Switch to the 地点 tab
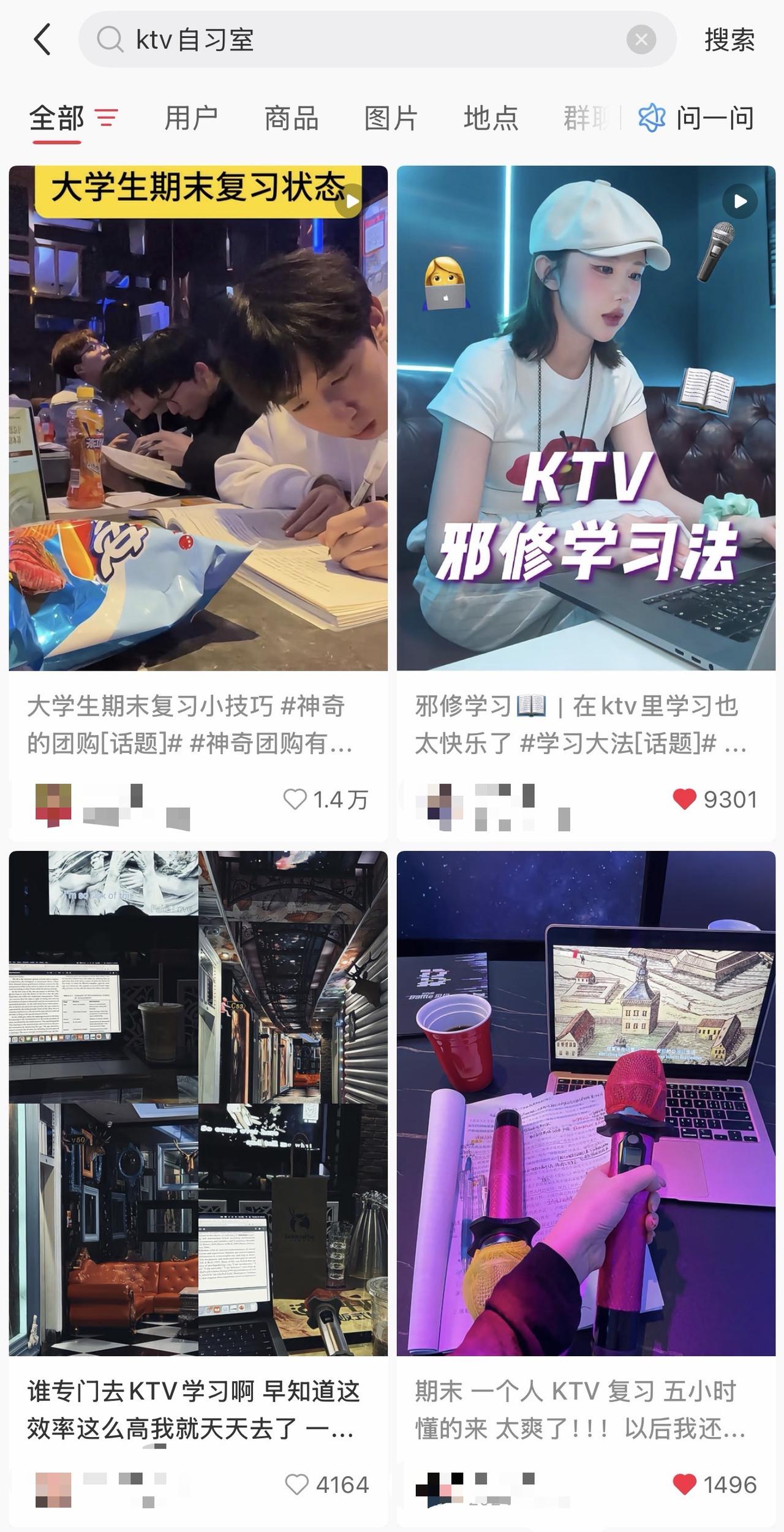This screenshot has width=784, height=1532. point(491,118)
